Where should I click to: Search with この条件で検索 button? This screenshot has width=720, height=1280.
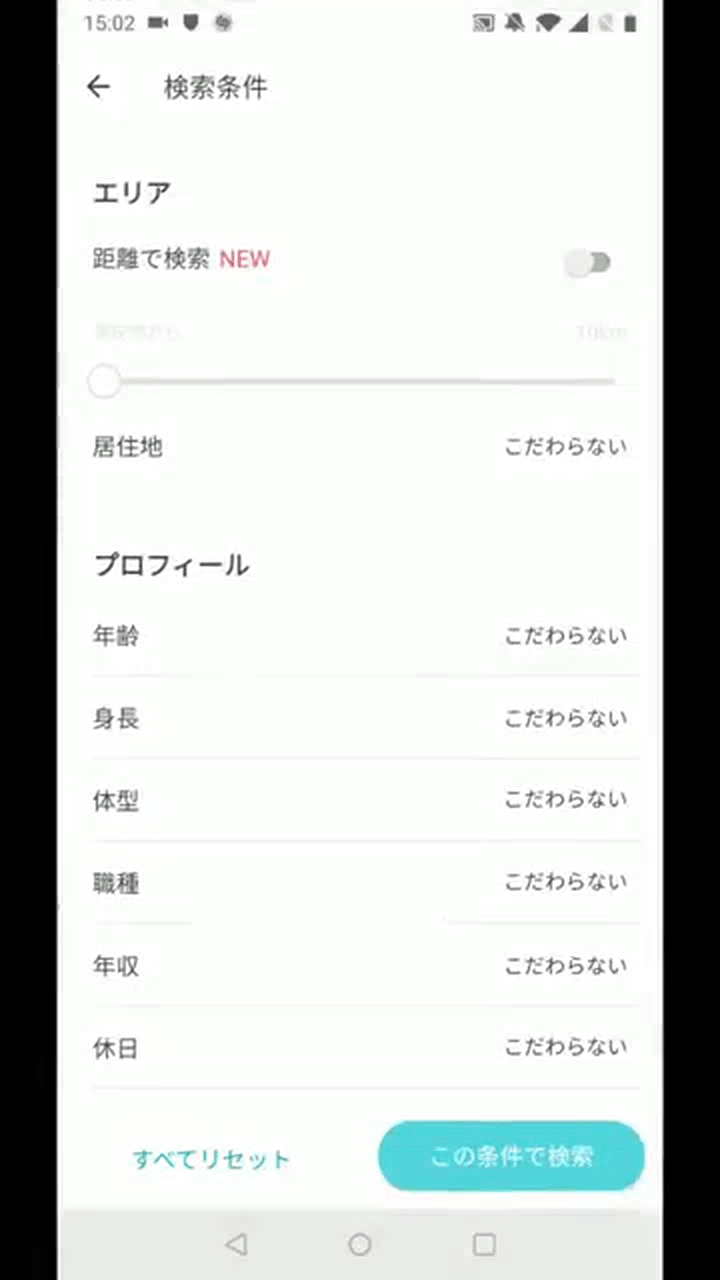511,1157
